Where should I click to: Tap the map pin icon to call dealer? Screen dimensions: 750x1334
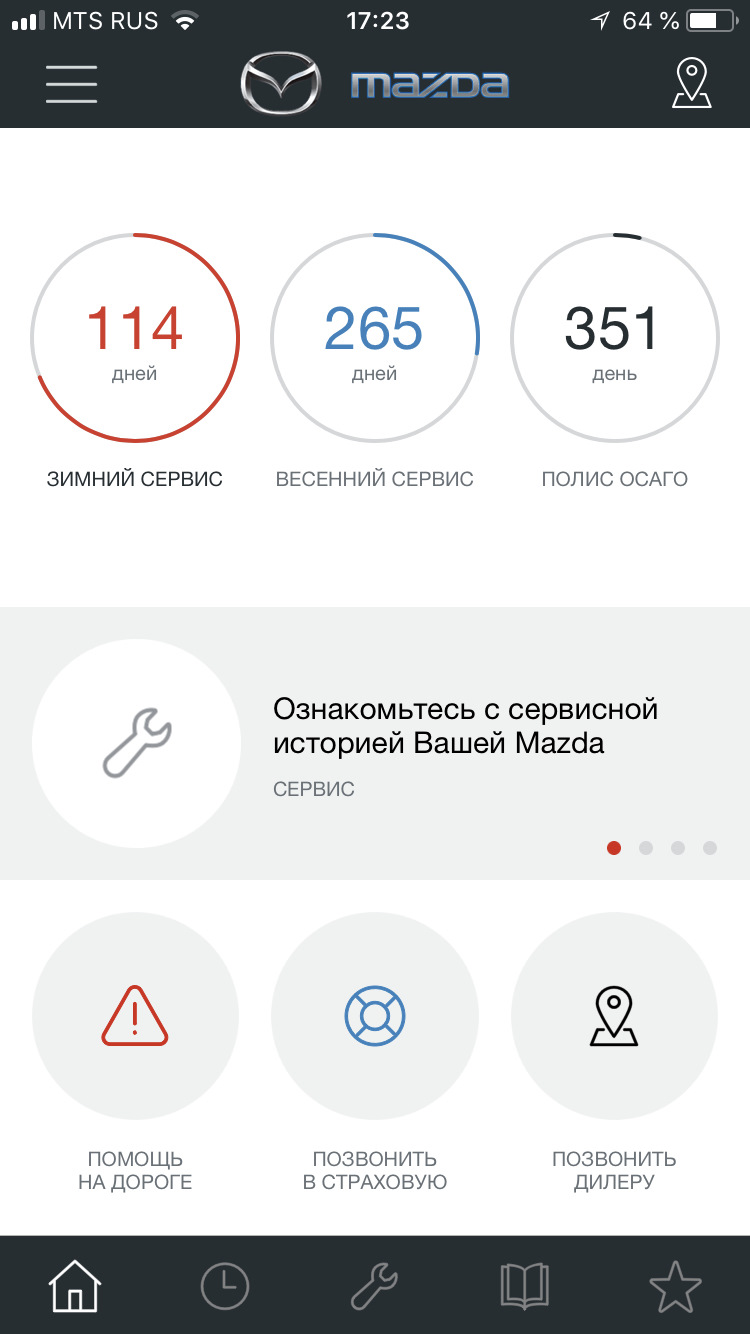614,1014
